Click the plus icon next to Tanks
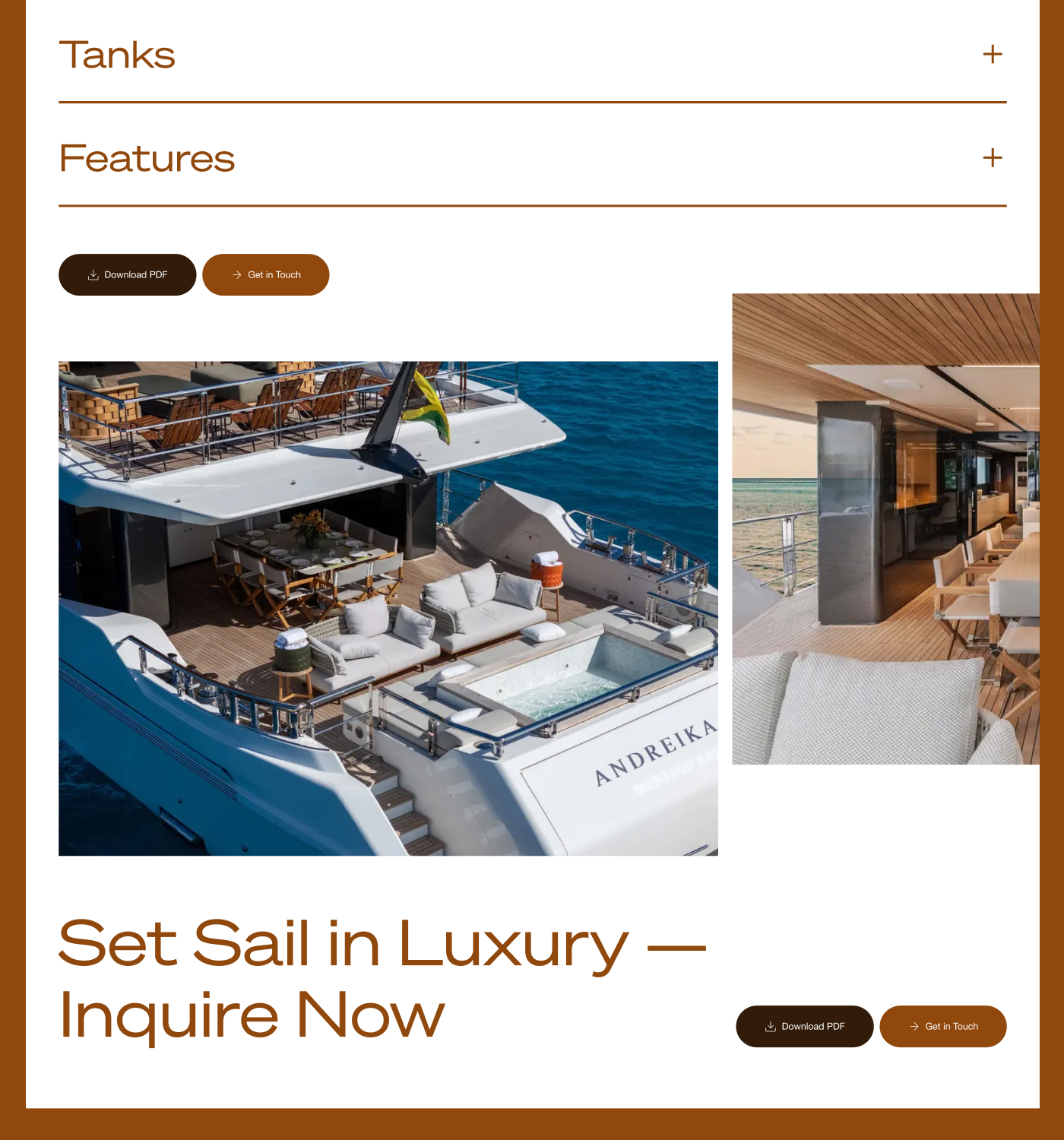The width and height of the screenshot is (1064, 1140). 992,54
